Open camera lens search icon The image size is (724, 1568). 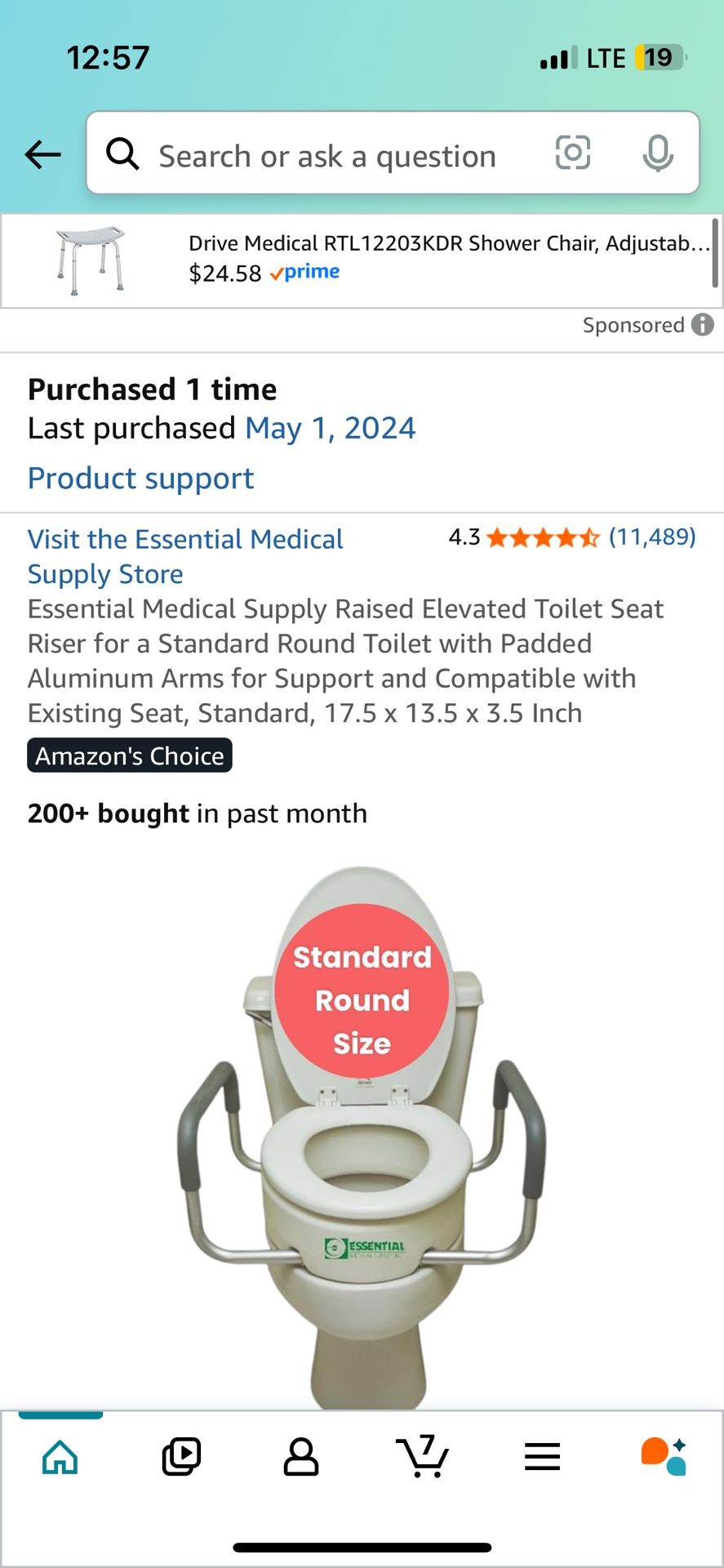[x=572, y=153]
